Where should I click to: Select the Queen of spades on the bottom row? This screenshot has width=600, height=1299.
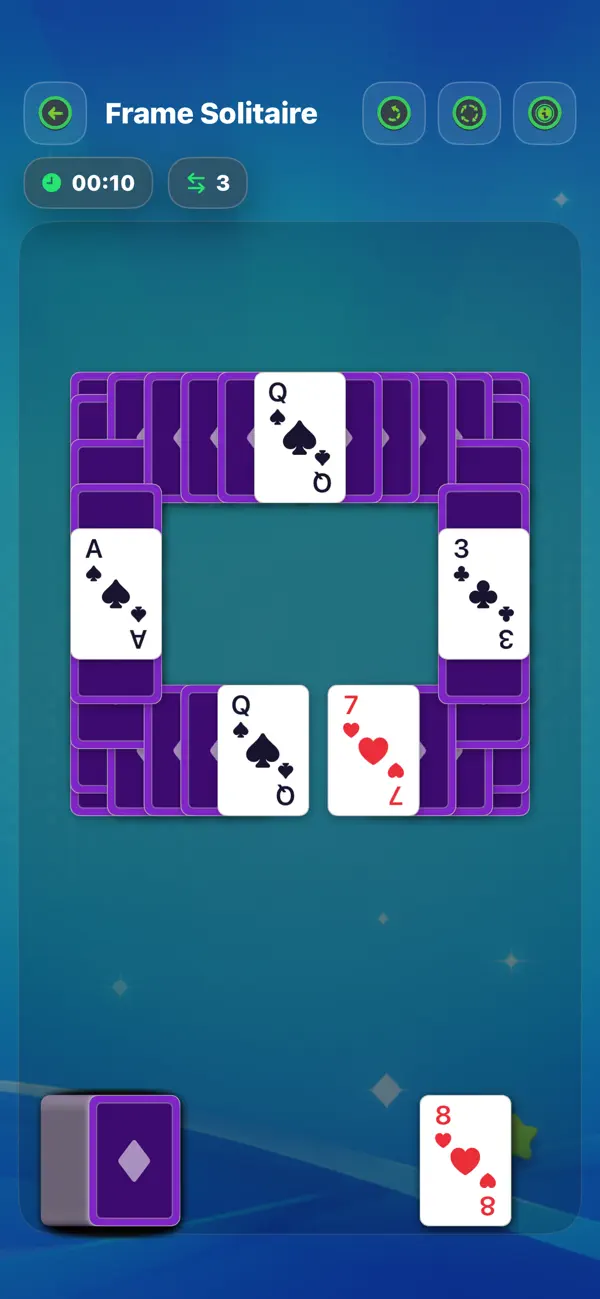263,750
